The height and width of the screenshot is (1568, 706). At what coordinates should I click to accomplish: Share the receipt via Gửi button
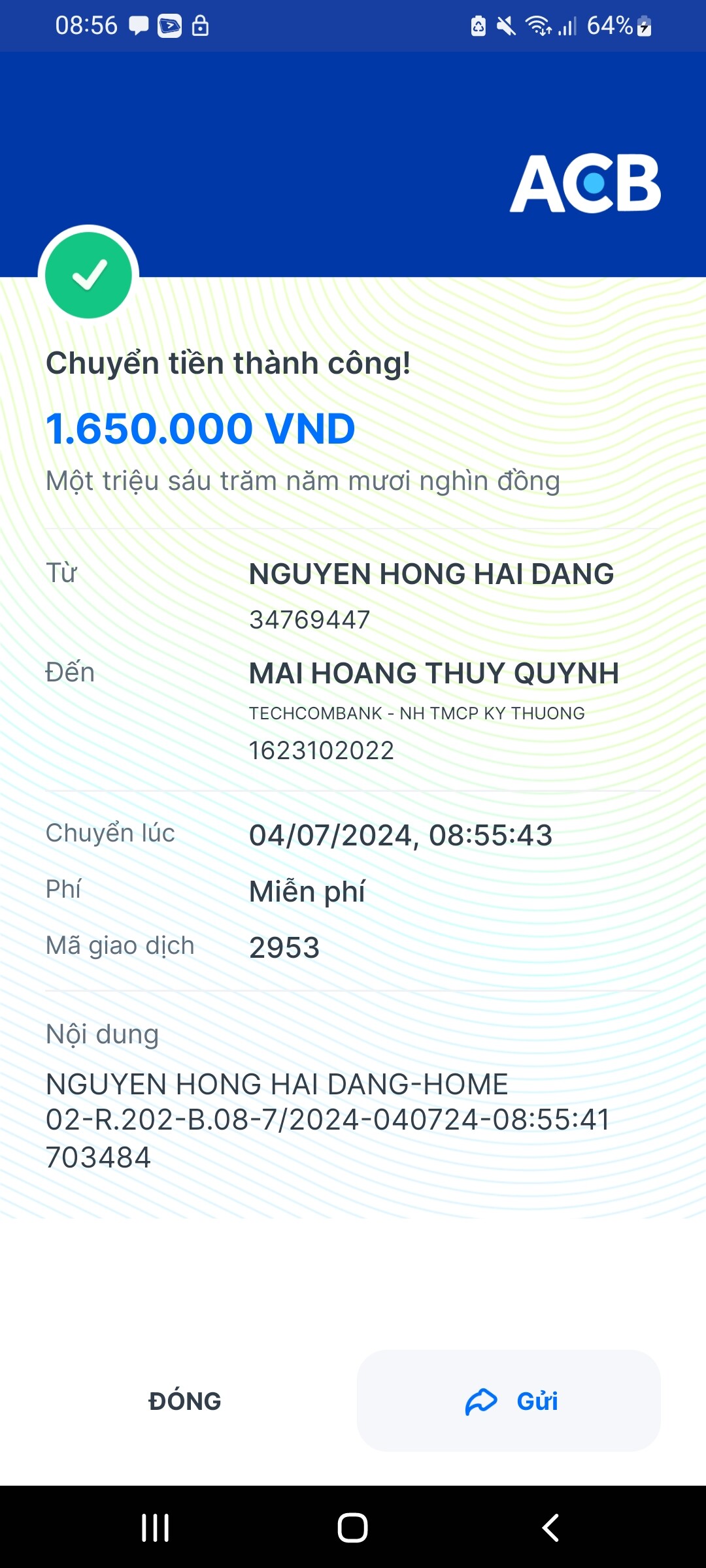tap(509, 1401)
